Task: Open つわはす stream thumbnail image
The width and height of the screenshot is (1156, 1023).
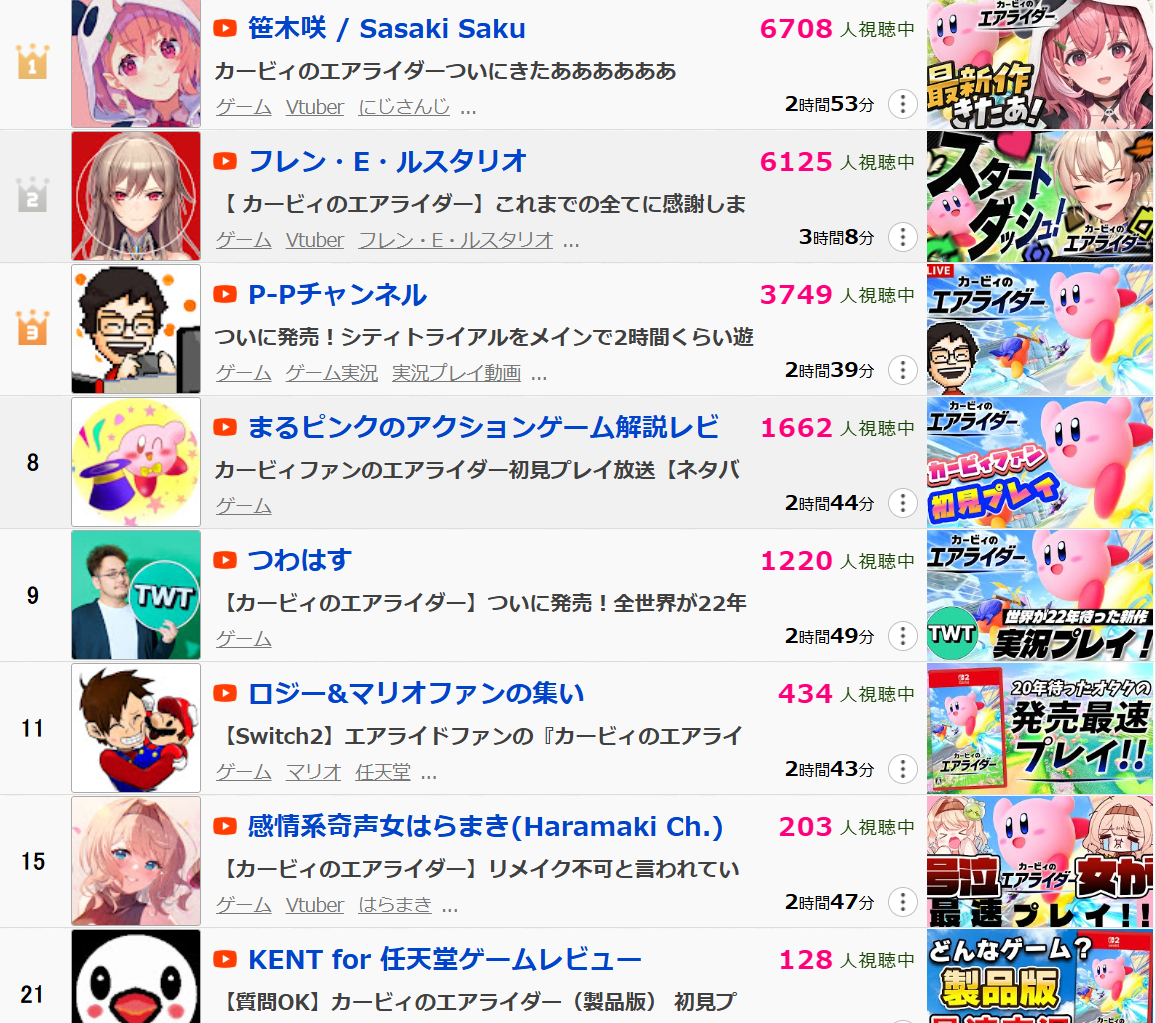Action: click(1040, 595)
